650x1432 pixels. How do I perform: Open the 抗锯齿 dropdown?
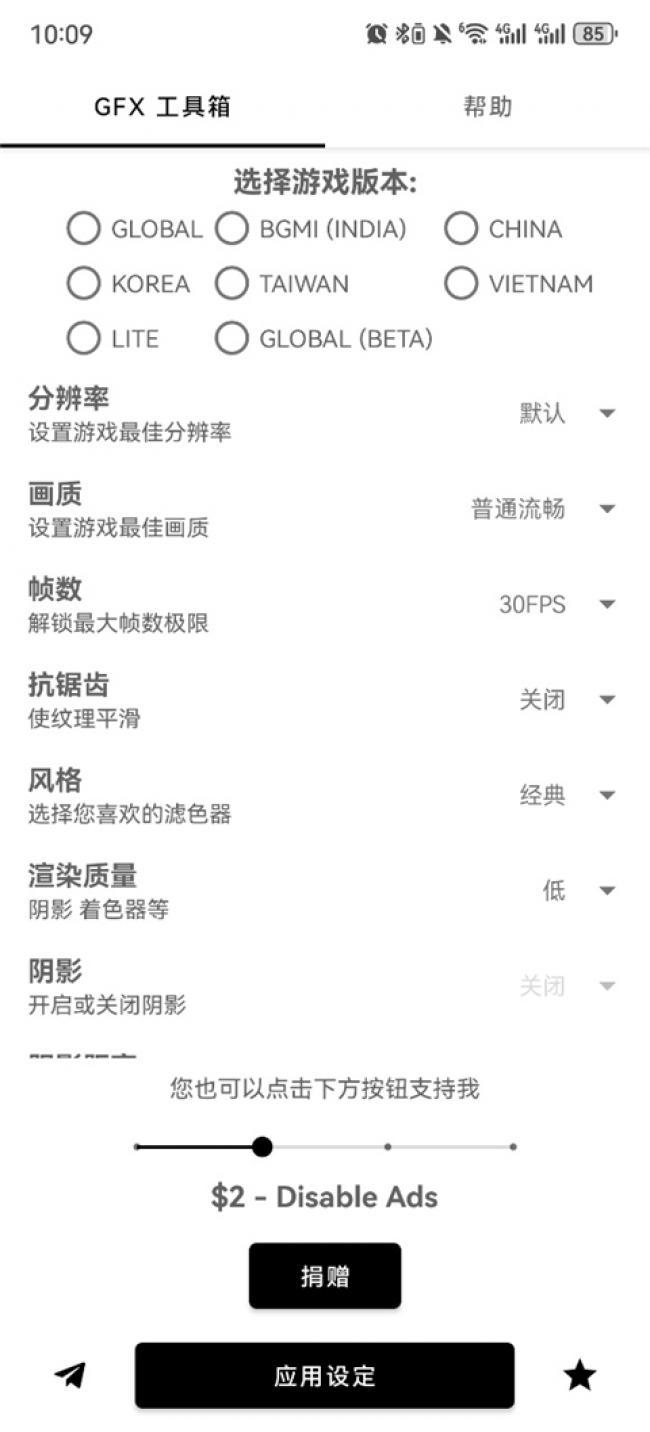pos(566,700)
